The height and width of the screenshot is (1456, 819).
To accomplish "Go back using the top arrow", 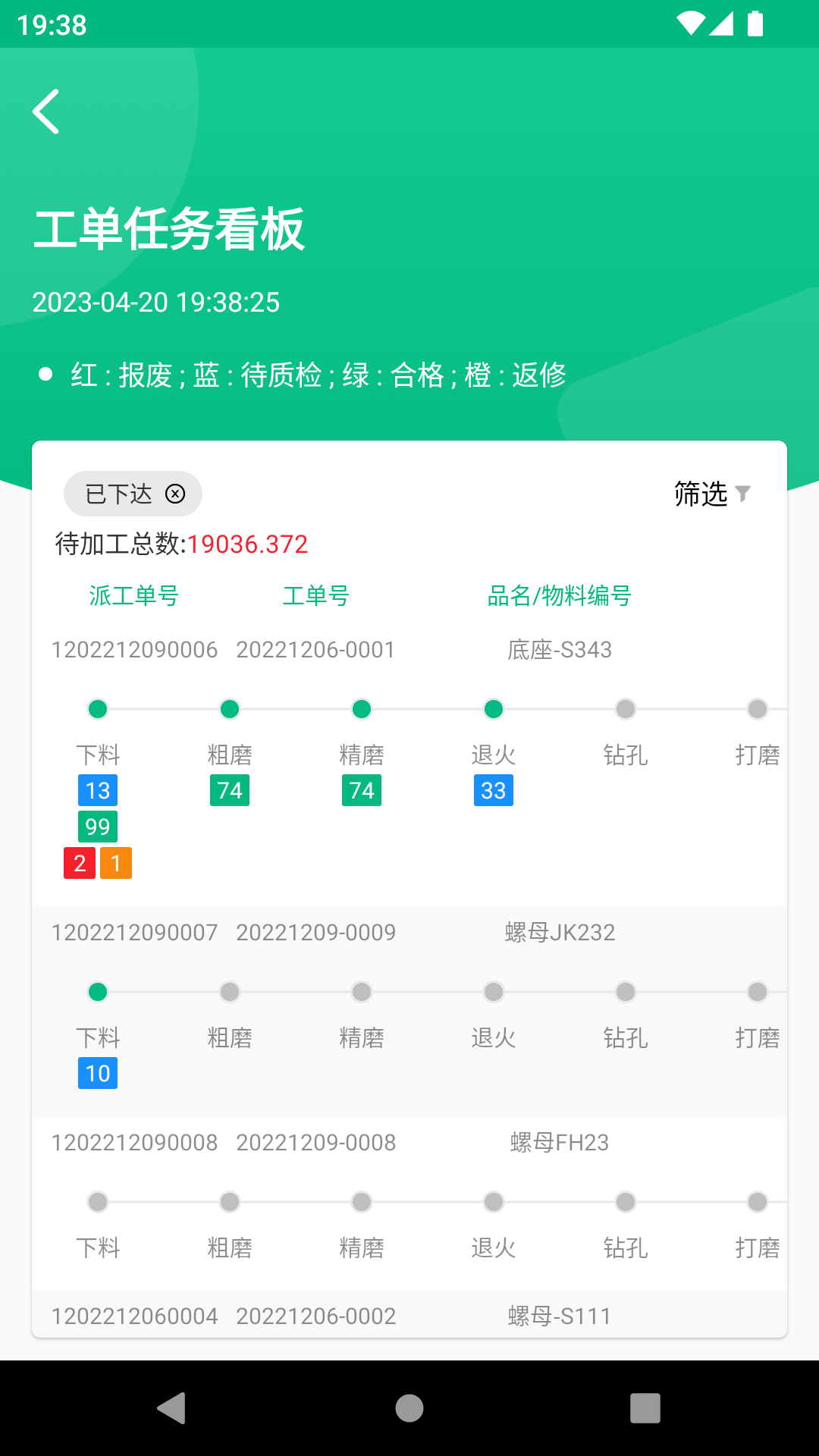I will click(46, 111).
